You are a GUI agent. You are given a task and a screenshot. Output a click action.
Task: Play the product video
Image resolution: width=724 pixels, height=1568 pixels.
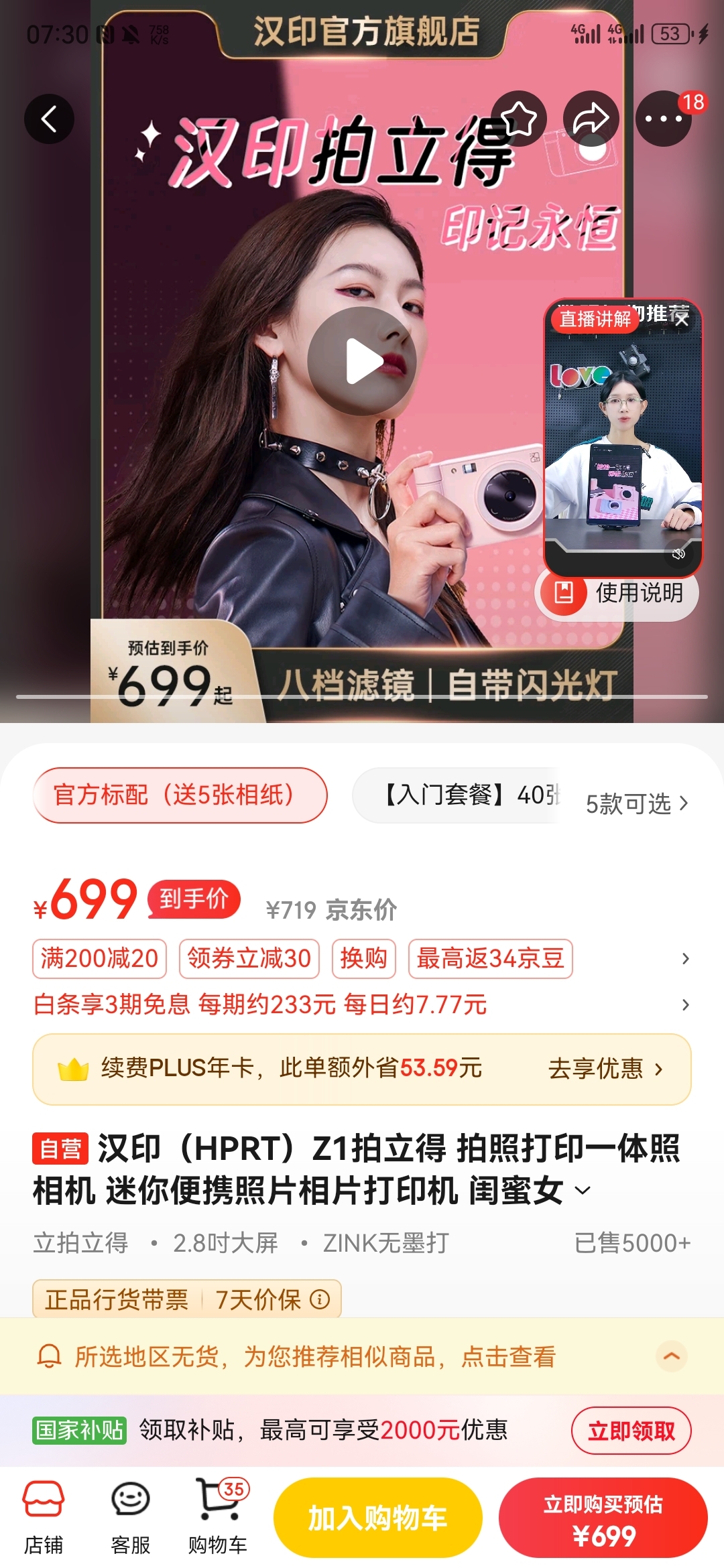pos(362,362)
